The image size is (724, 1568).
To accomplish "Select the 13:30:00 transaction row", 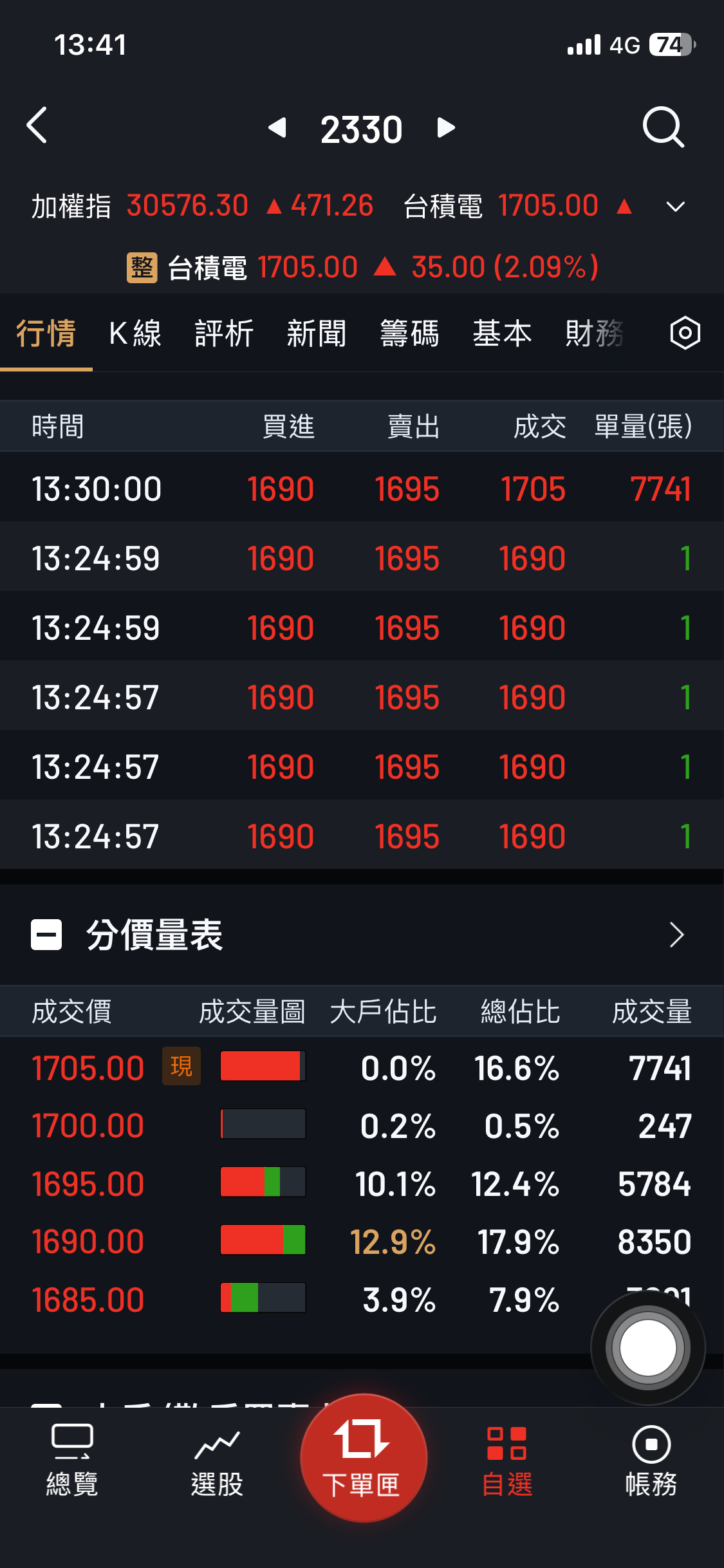I will click(362, 488).
